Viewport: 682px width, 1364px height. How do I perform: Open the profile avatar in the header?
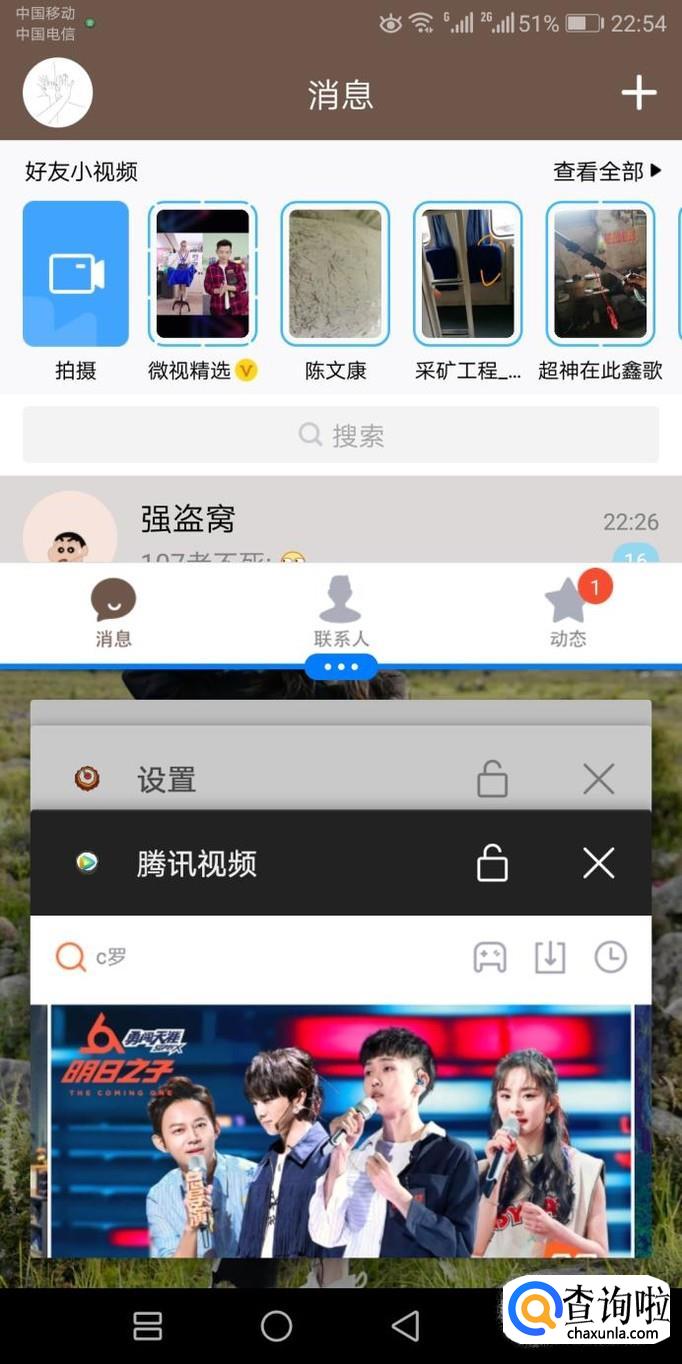coord(58,93)
